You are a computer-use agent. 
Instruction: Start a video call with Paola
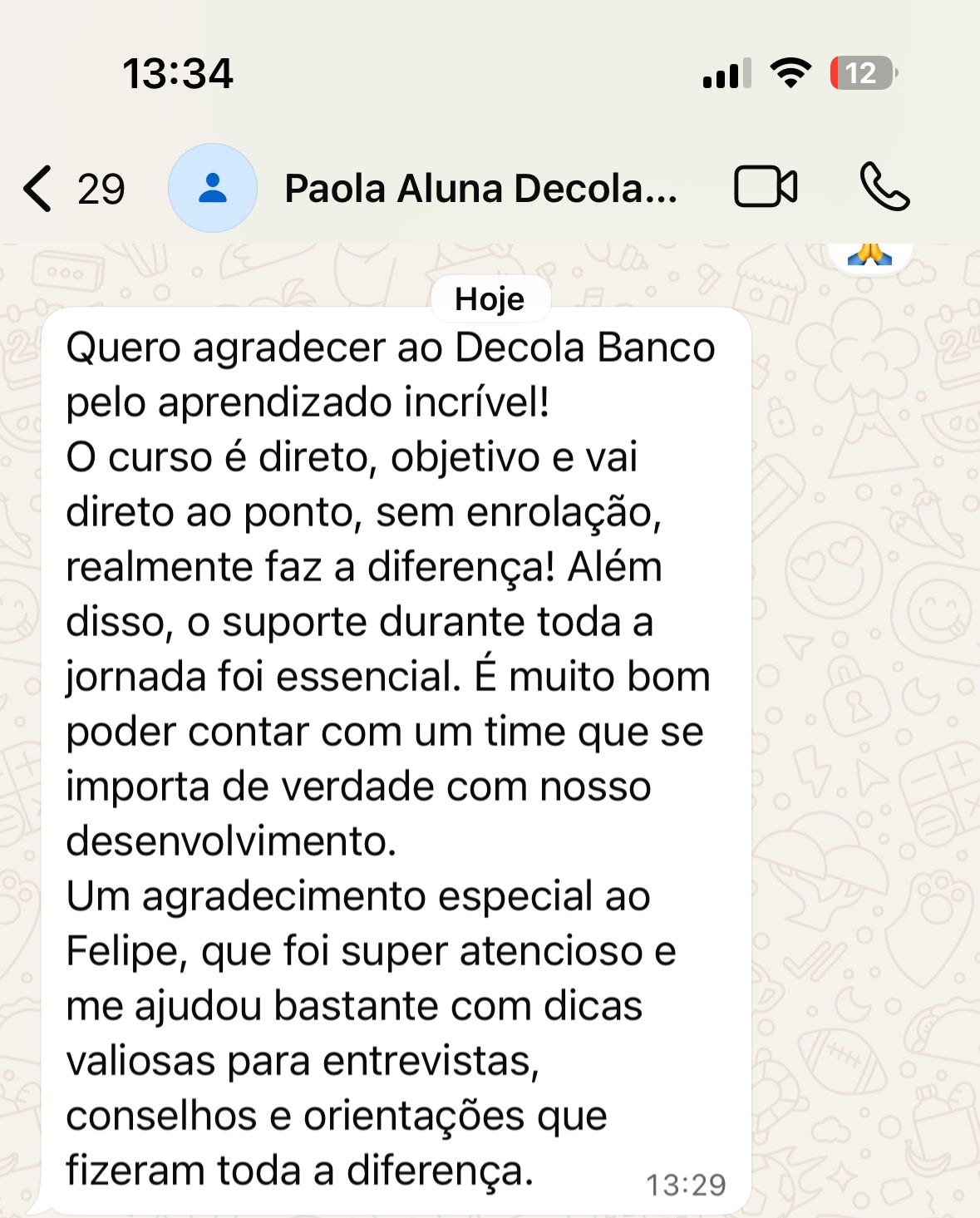(x=766, y=187)
